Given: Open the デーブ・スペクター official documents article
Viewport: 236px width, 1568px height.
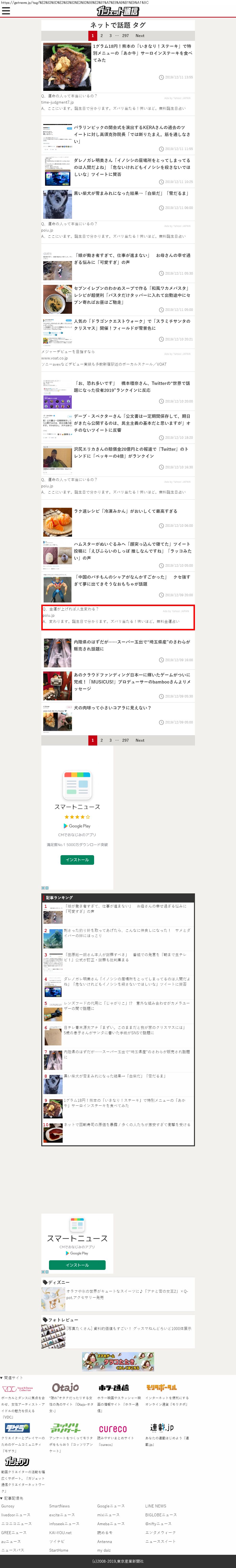Looking at the screenshot, I should [131, 423].
